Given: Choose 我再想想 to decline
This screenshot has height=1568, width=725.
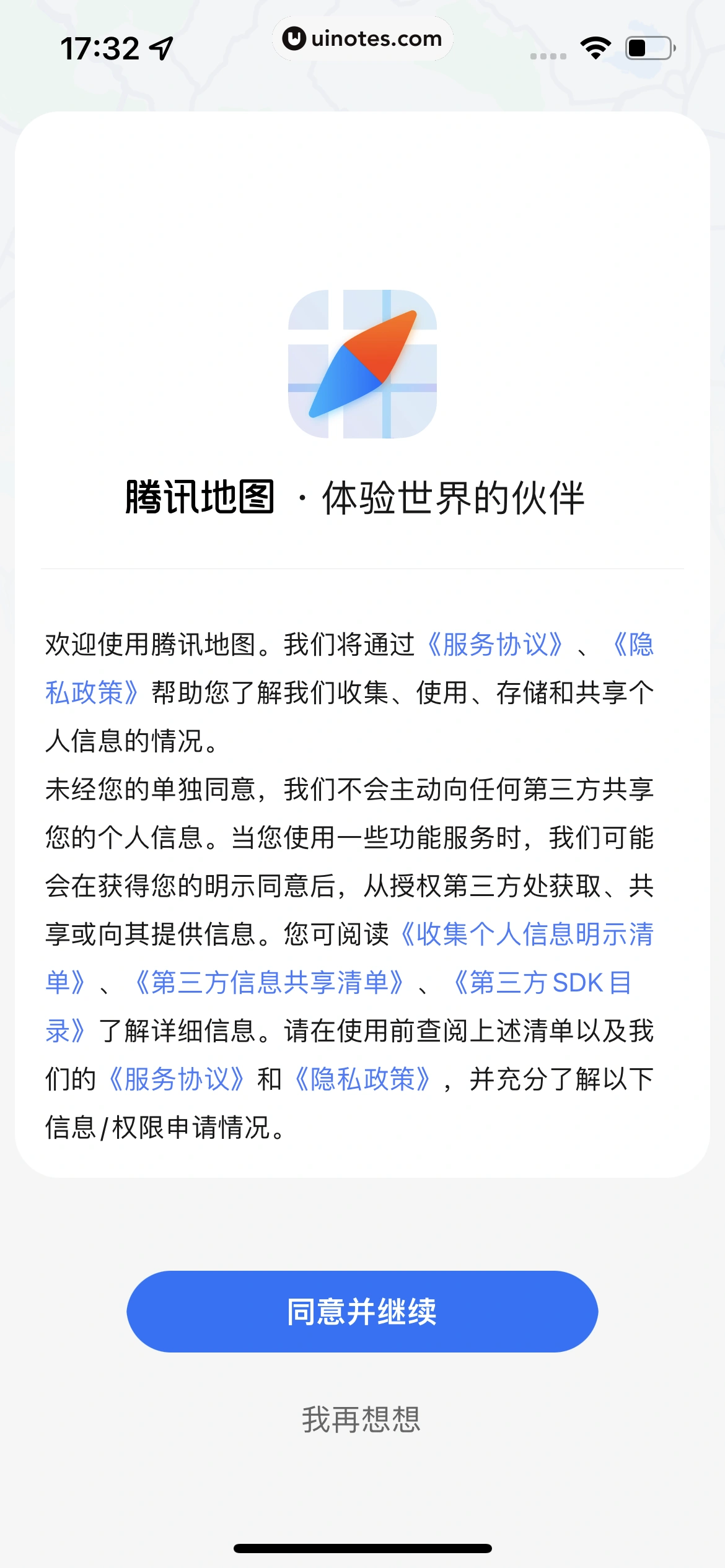Looking at the screenshot, I should point(361,1419).
